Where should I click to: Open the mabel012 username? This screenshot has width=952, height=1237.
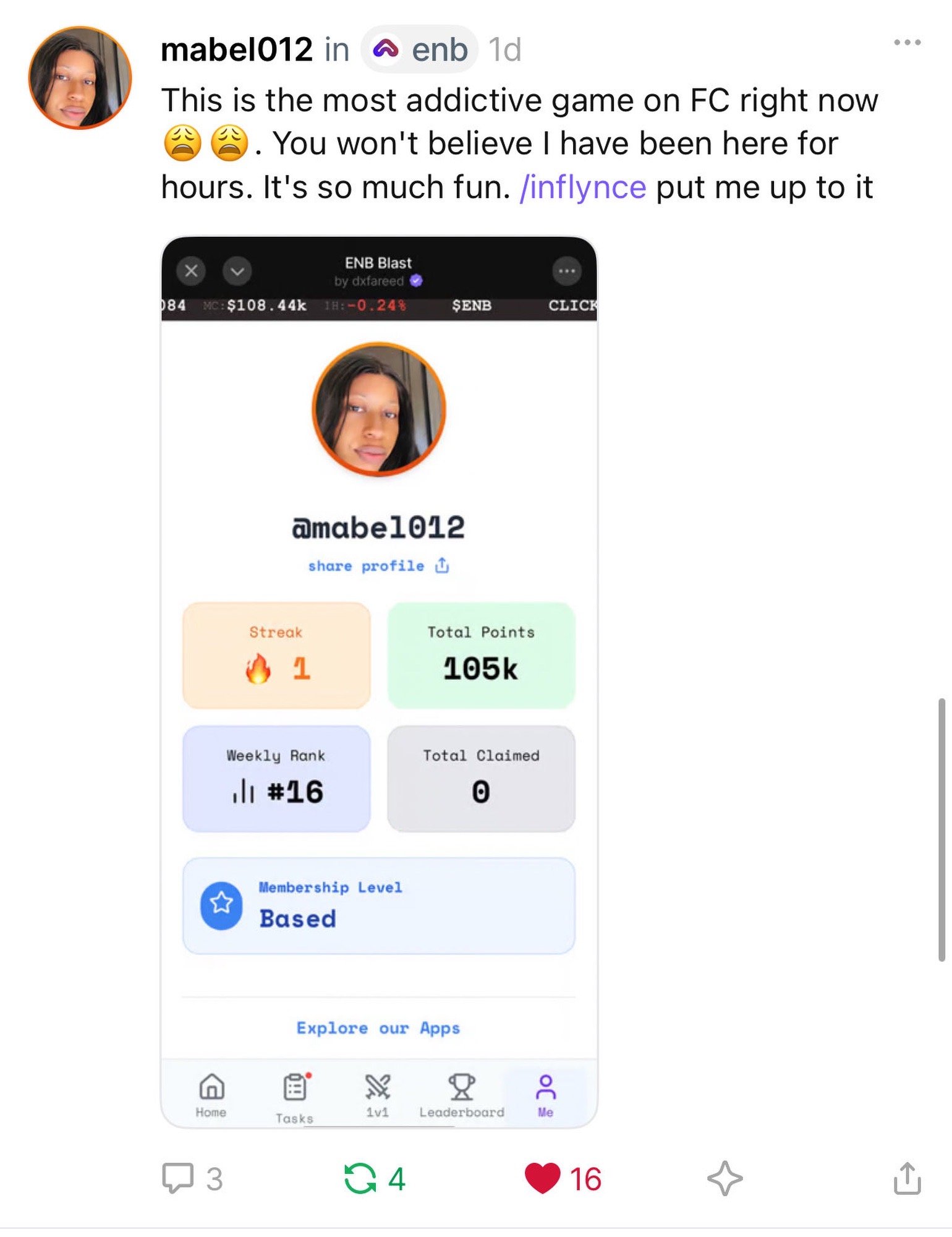237,49
